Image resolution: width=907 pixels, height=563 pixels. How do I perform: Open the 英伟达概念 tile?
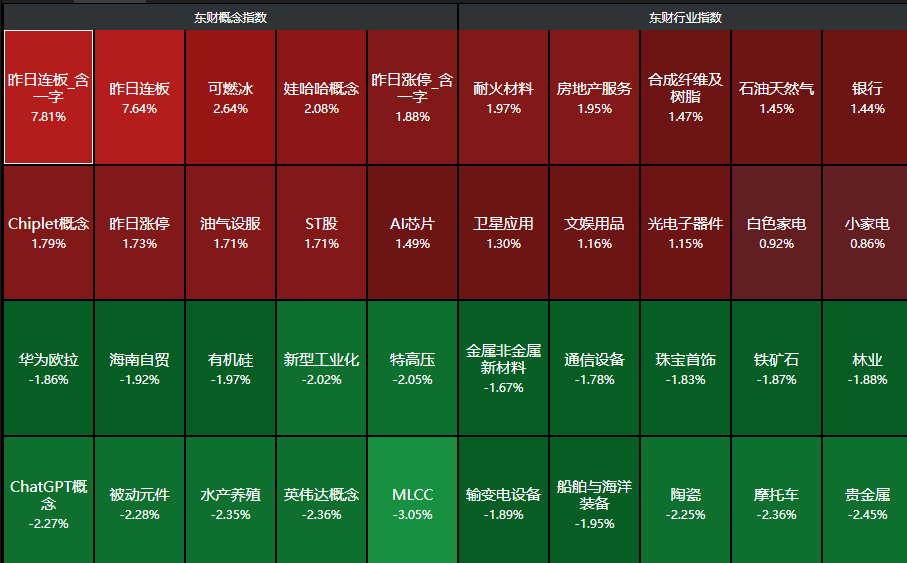321,502
